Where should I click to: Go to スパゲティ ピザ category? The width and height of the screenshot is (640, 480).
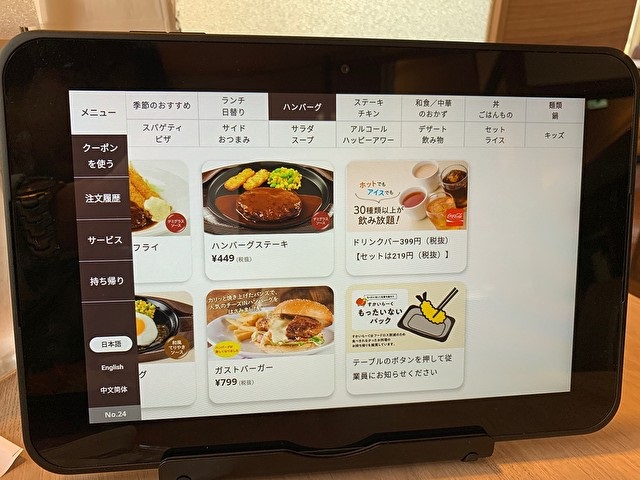[163, 134]
